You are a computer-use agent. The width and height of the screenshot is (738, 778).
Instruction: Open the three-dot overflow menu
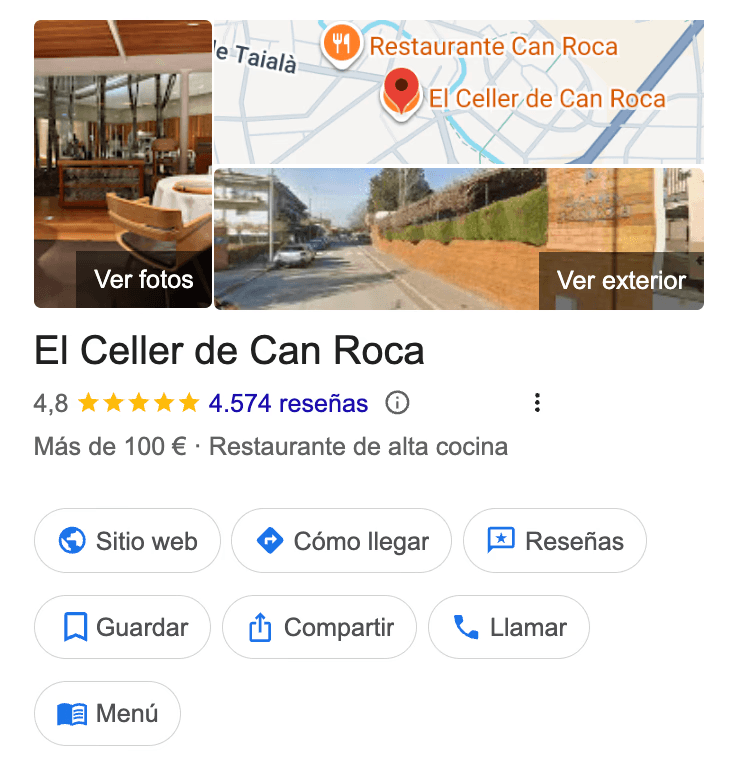[x=538, y=403]
